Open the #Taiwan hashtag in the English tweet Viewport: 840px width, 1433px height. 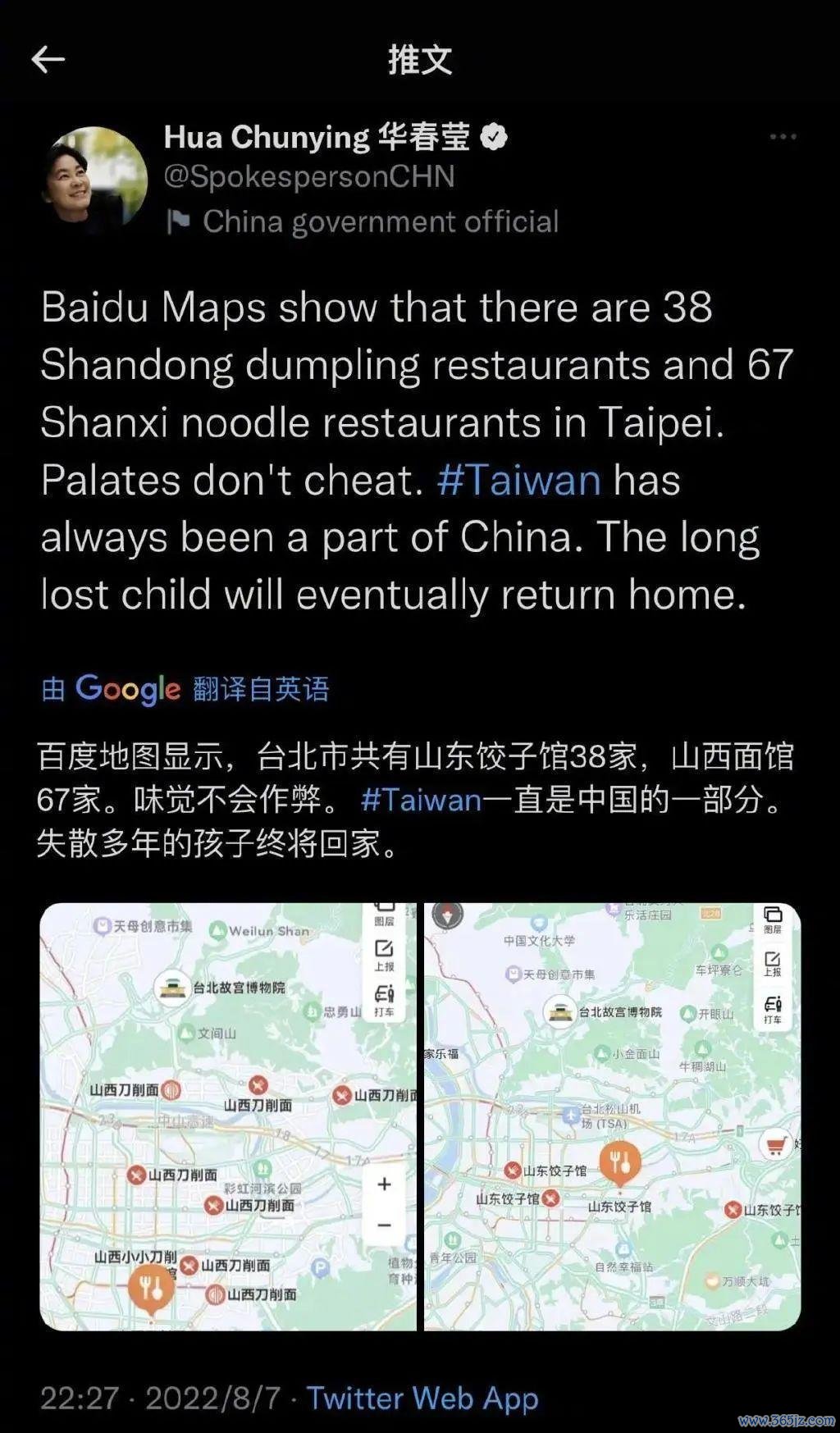518,479
